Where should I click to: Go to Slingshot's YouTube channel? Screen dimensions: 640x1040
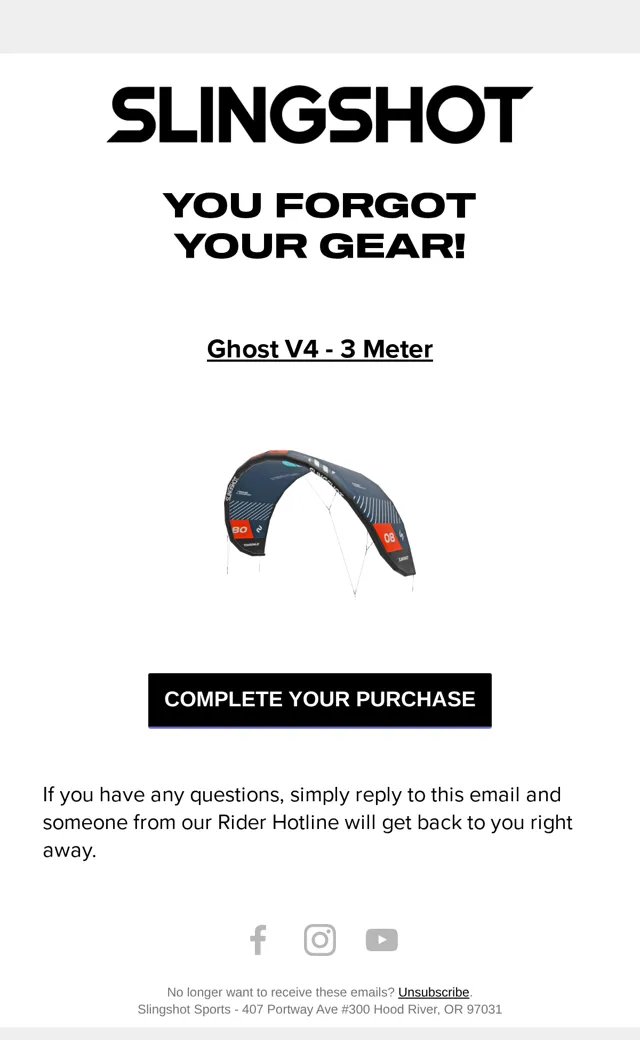pos(381,940)
